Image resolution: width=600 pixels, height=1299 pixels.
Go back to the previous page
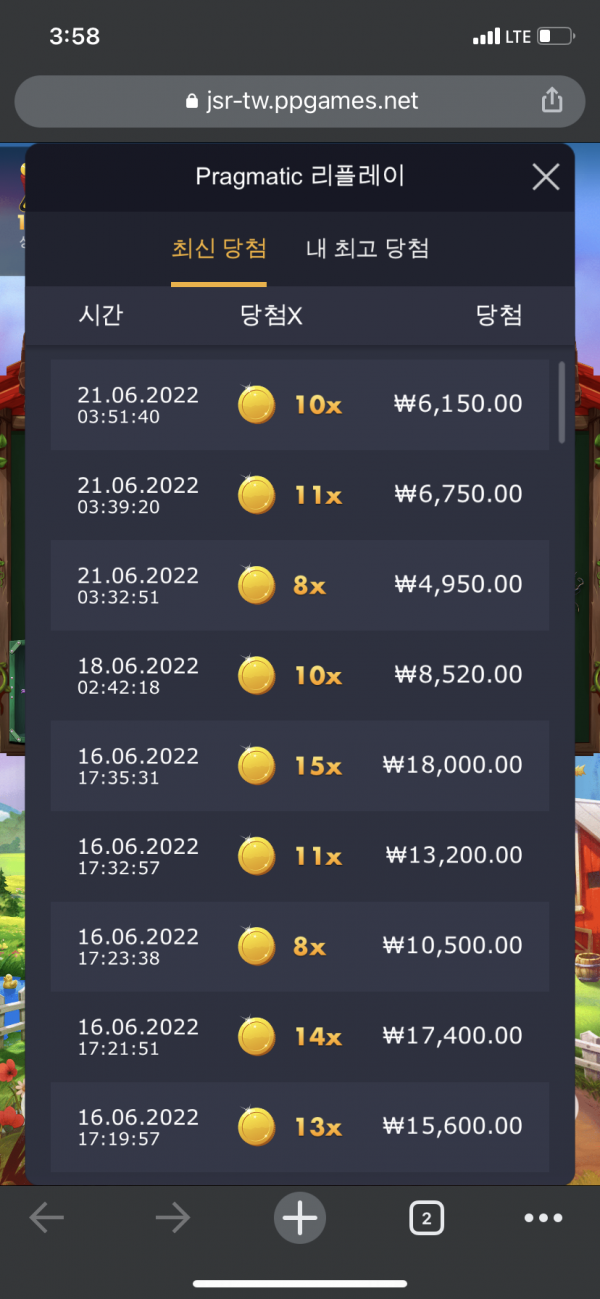[47, 1217]
